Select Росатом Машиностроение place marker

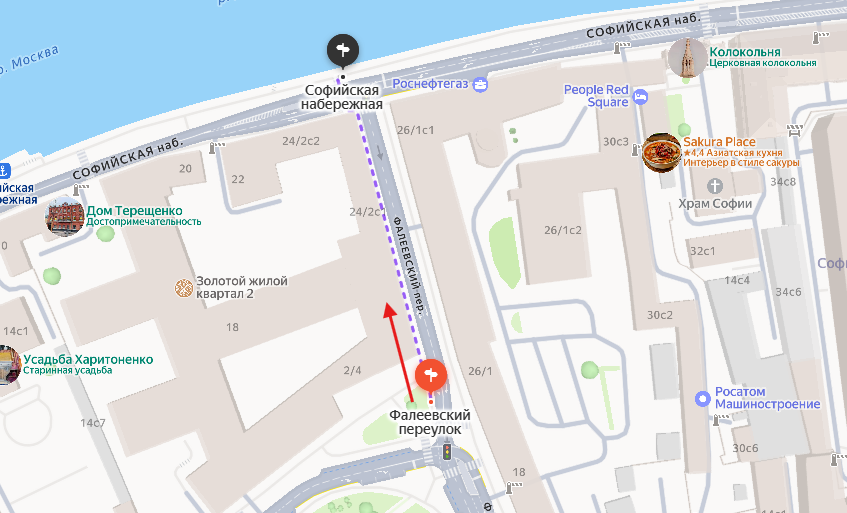click(703, 398)
